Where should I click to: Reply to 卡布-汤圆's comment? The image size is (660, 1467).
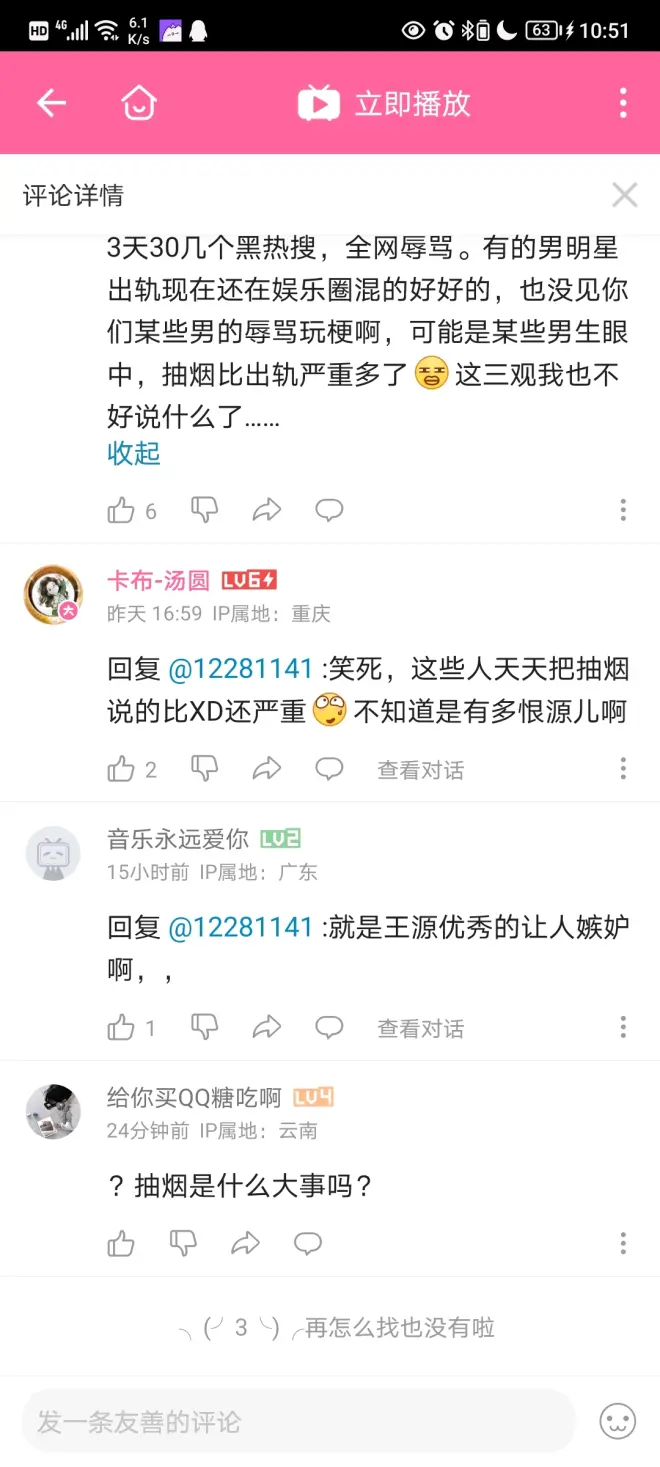click(329, 769)
